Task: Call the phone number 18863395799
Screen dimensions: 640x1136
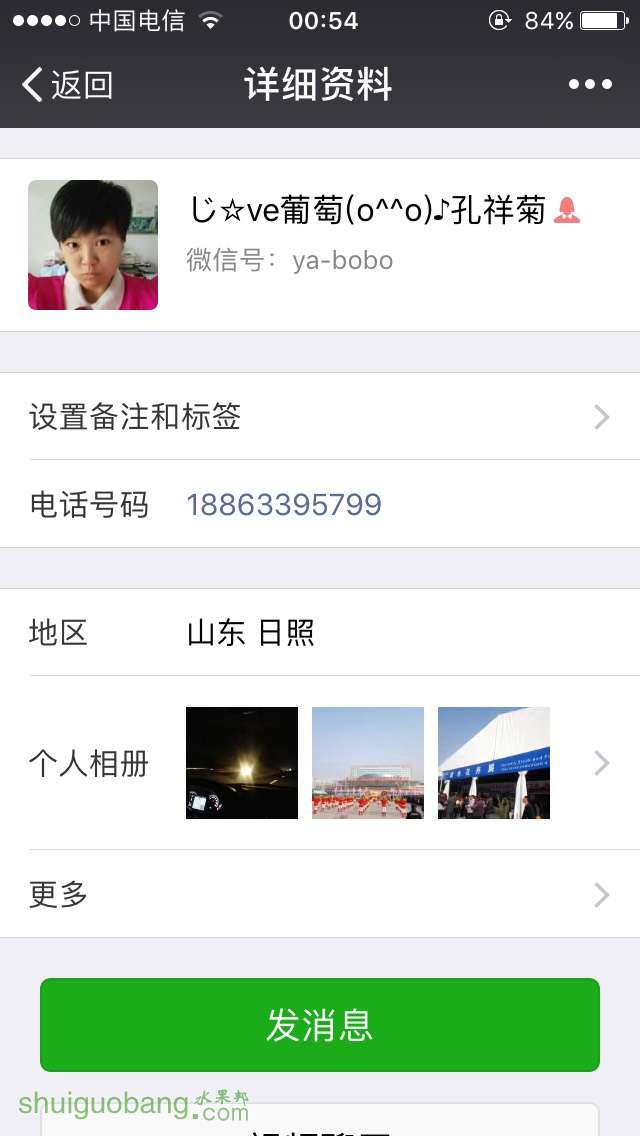Action: [284, 505]
